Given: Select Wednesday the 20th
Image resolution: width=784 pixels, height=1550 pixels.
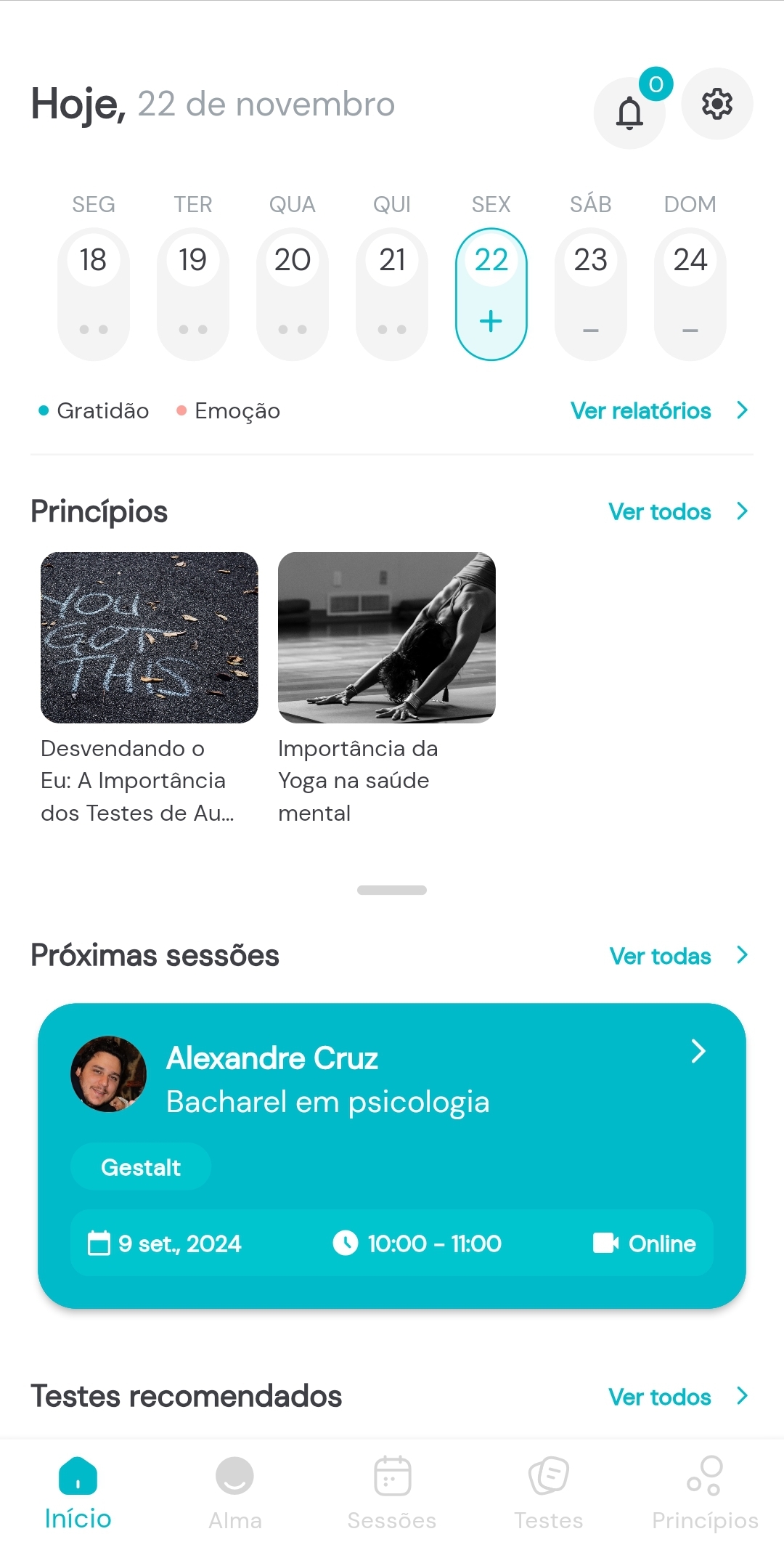Looking at the screenshot, I should pyautogui.click(x=293, y=294).
